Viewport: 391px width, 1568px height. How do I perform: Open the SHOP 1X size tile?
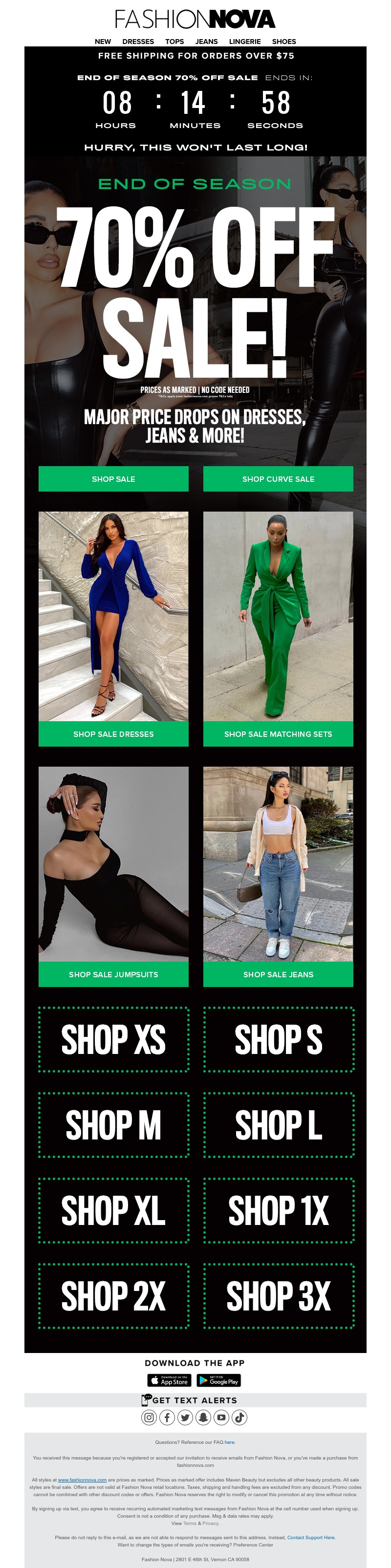point(278,1210)
